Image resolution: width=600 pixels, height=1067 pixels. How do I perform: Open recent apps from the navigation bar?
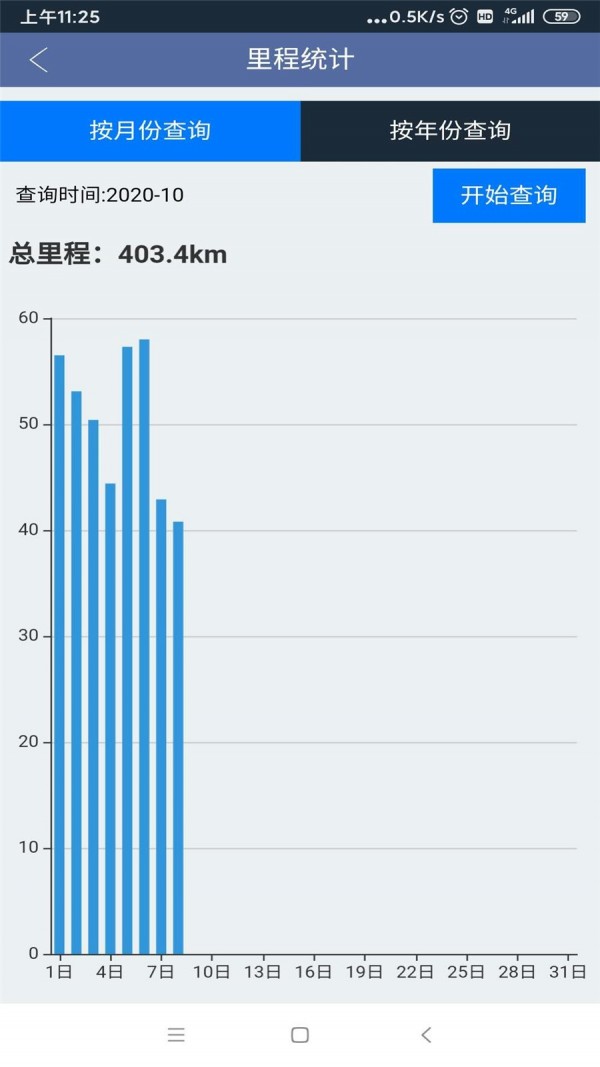pyautogui.click(x=176, y=1035)
